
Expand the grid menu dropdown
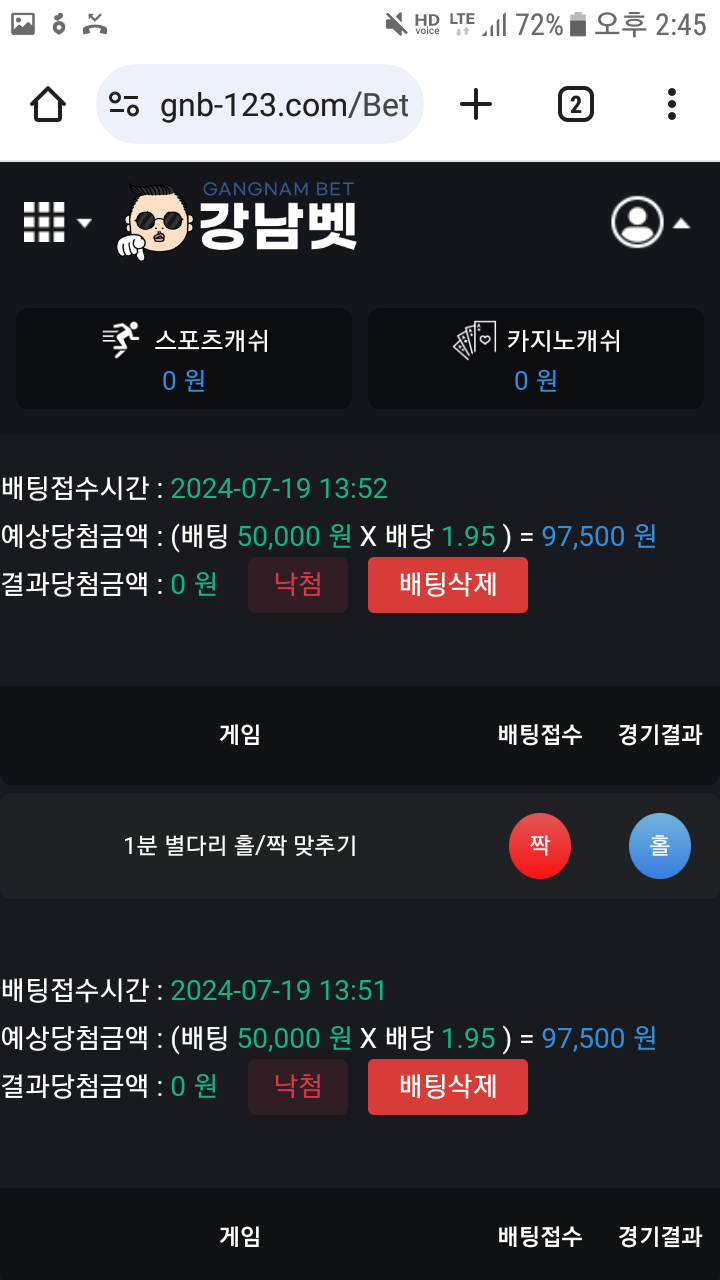click(x=56, y=222)
